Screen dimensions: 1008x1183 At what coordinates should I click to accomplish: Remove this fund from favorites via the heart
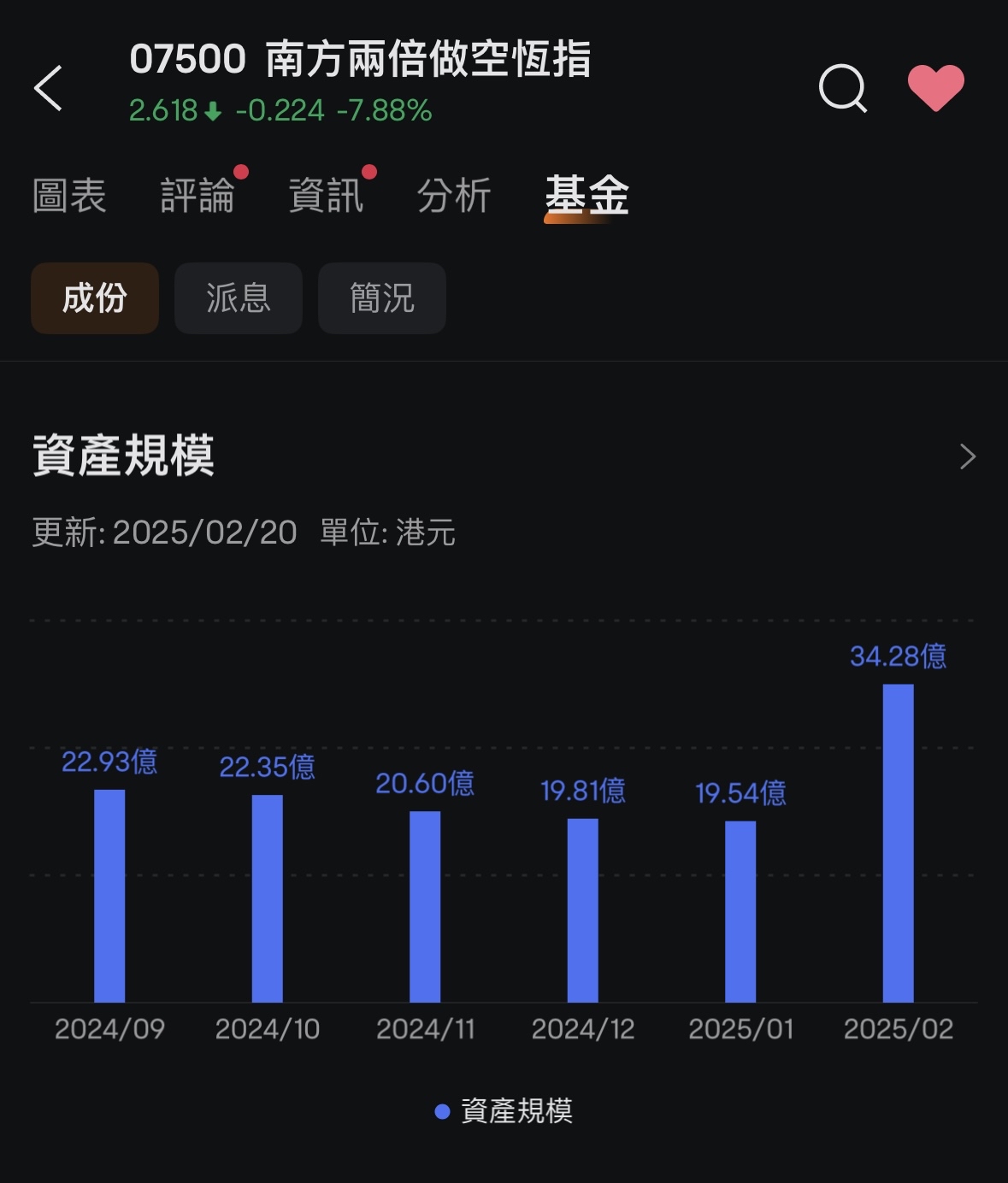[935, 88]
